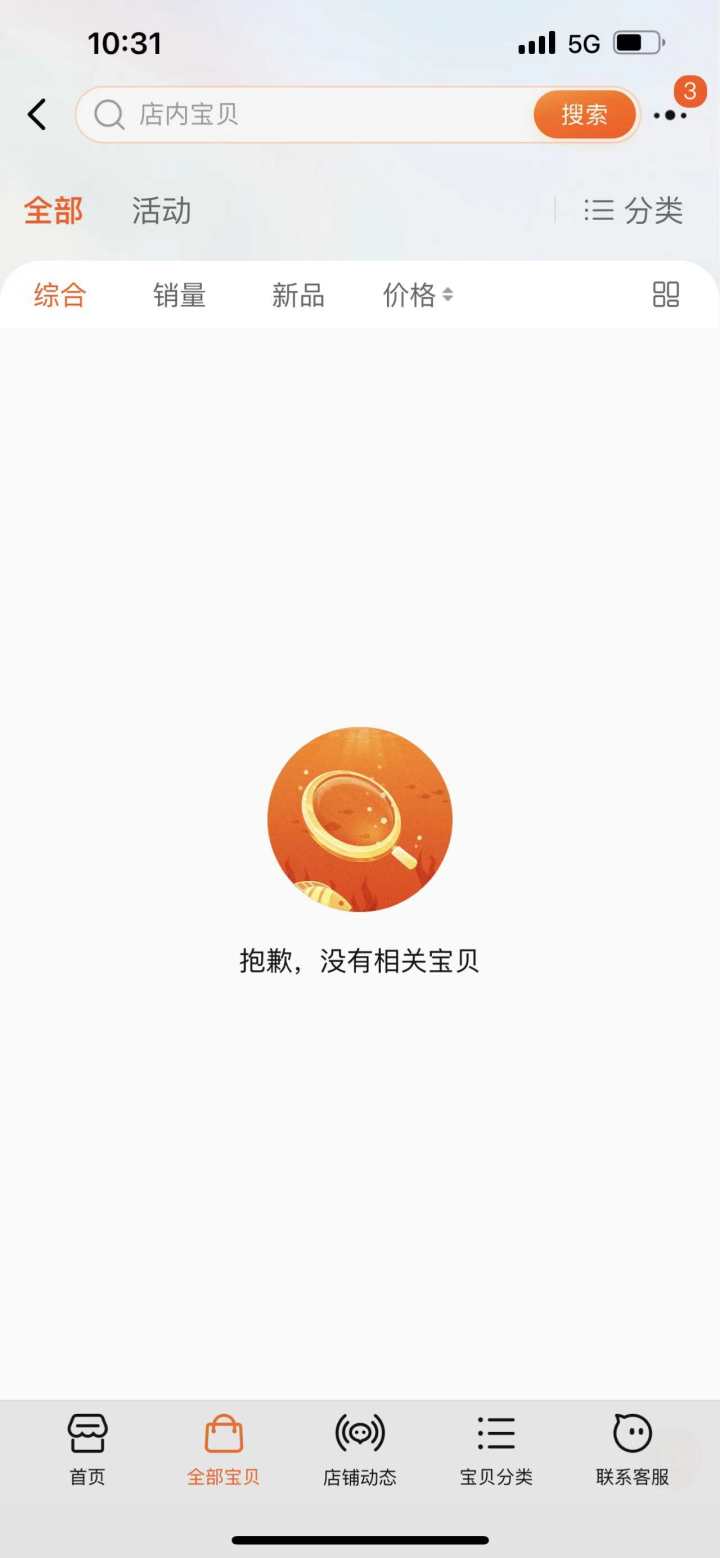Go back using the arrow

[37, 115]
